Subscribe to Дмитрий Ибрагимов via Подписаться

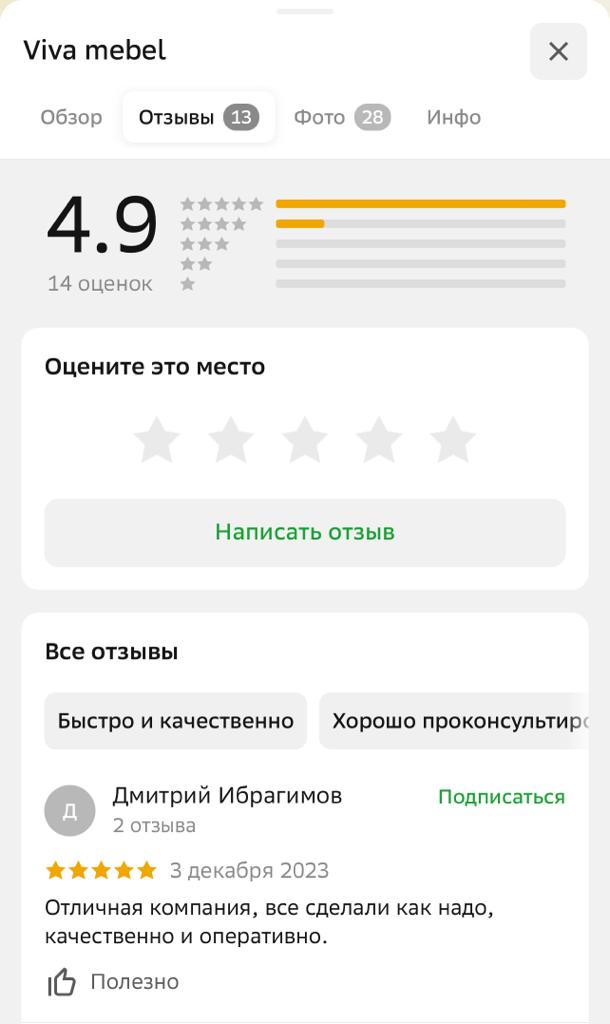[501, 797]
